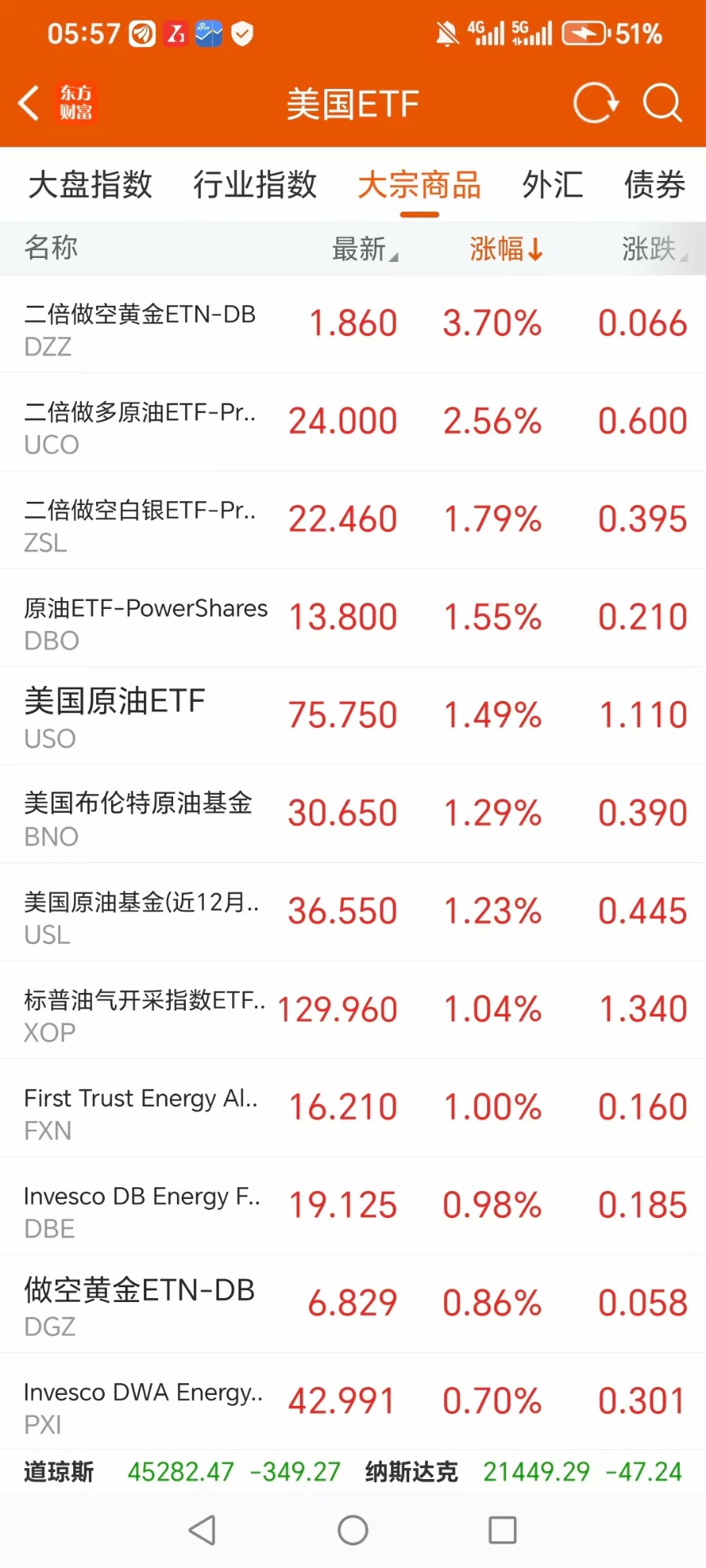Sort by the 涨跌 column

tap(655, 249)
